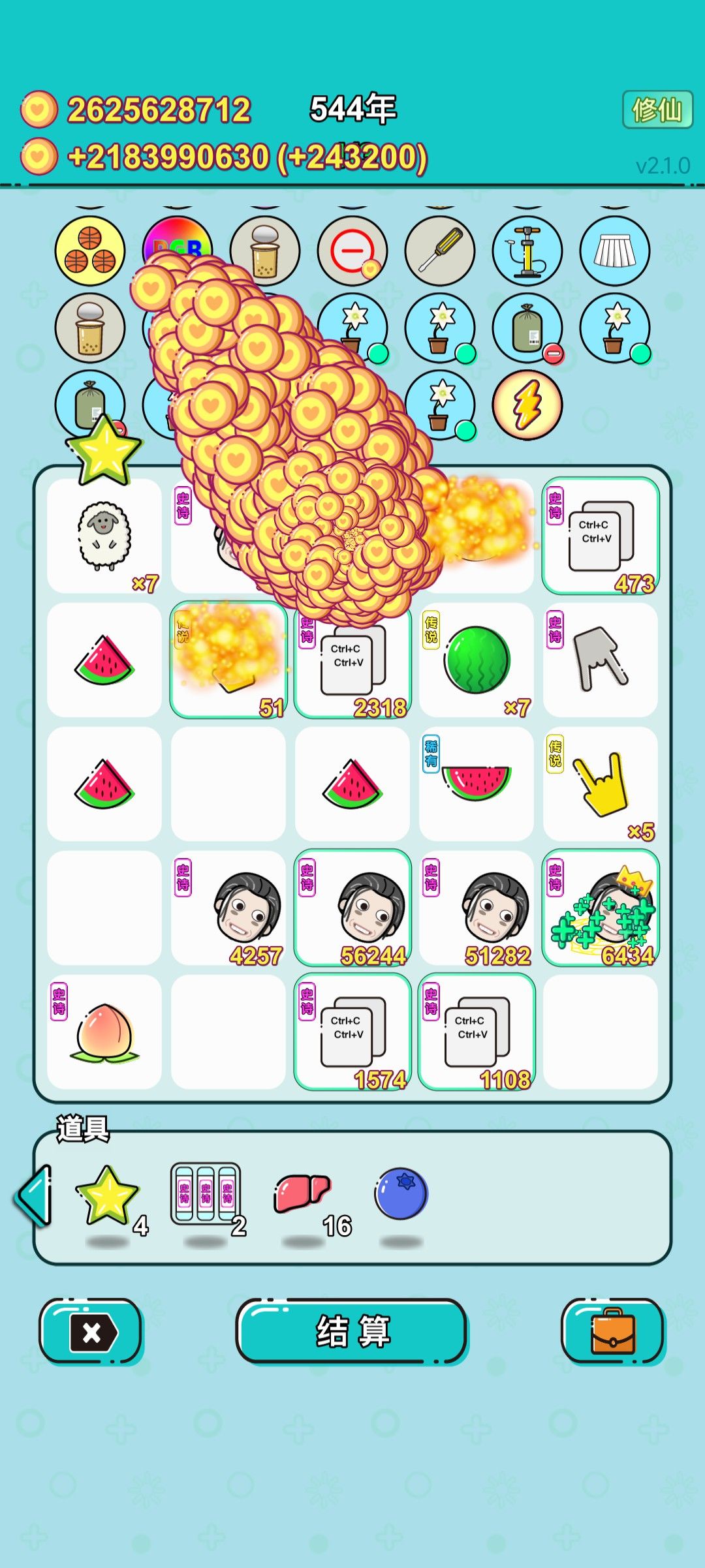Viewport: 705px width, 1568px height.
Task: Tap the three basketballs relic icon
Action: point(90,251)
